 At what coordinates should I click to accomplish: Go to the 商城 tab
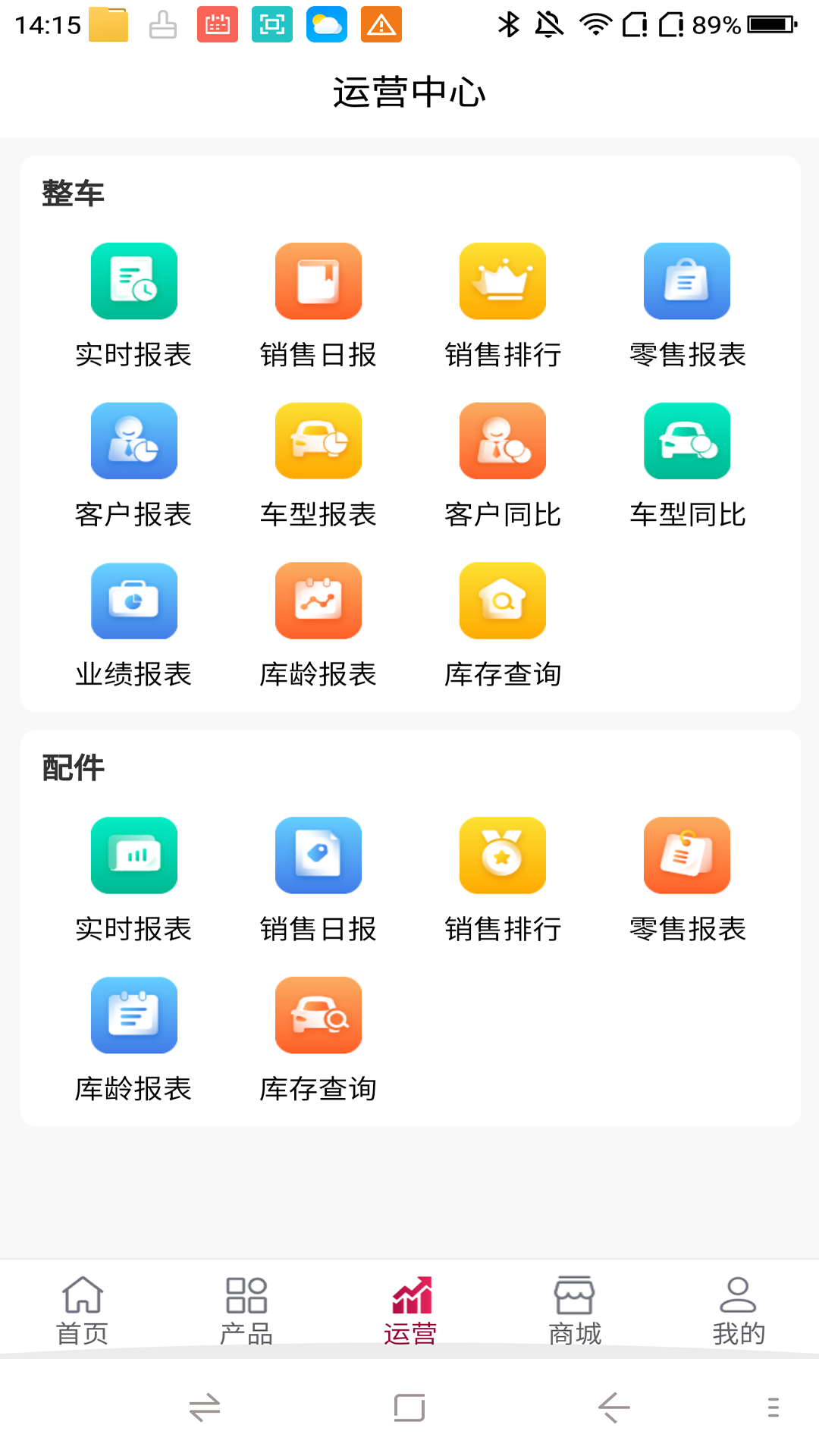click(x=574, y=1310)
